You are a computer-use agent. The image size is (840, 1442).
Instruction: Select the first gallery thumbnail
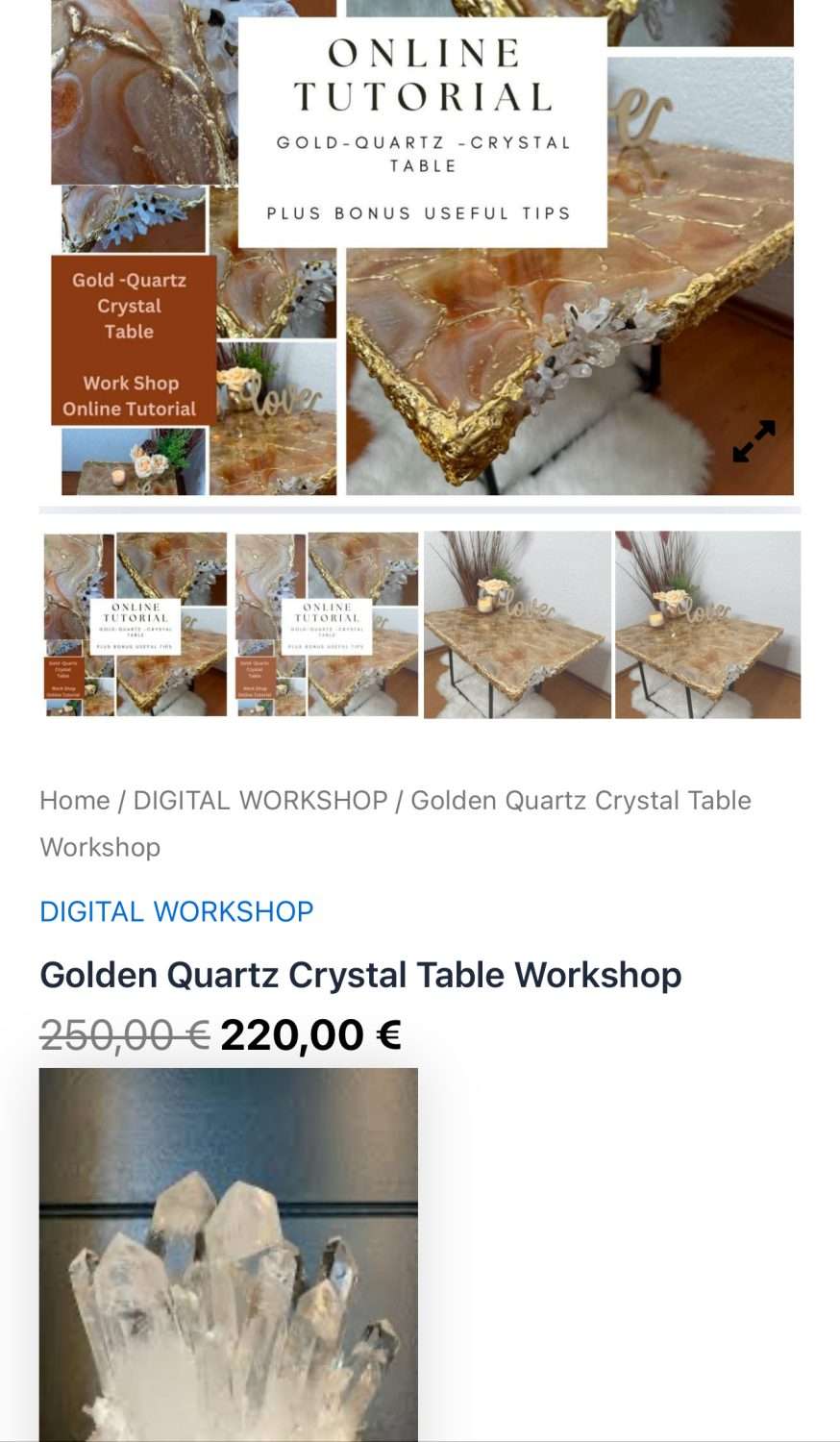[x=136, y=624]
